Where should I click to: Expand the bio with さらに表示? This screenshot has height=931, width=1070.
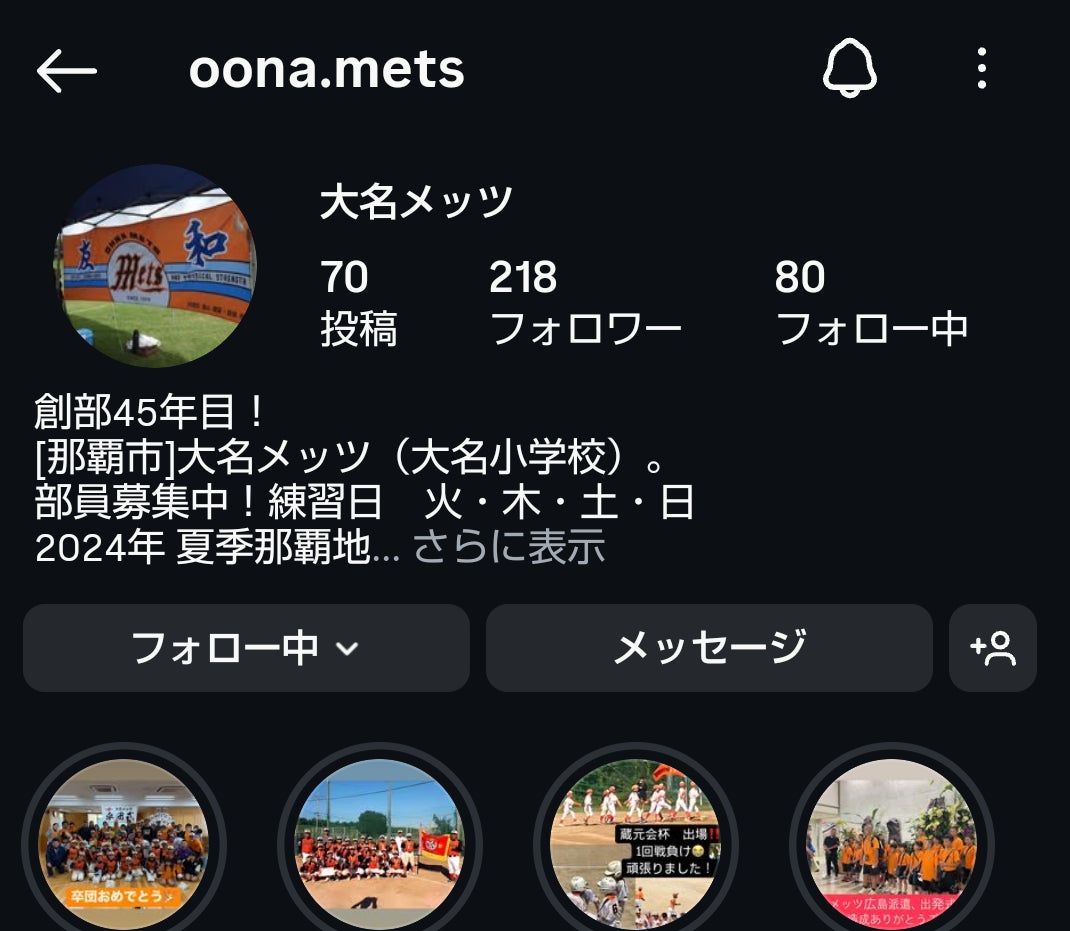pos(509,547)
